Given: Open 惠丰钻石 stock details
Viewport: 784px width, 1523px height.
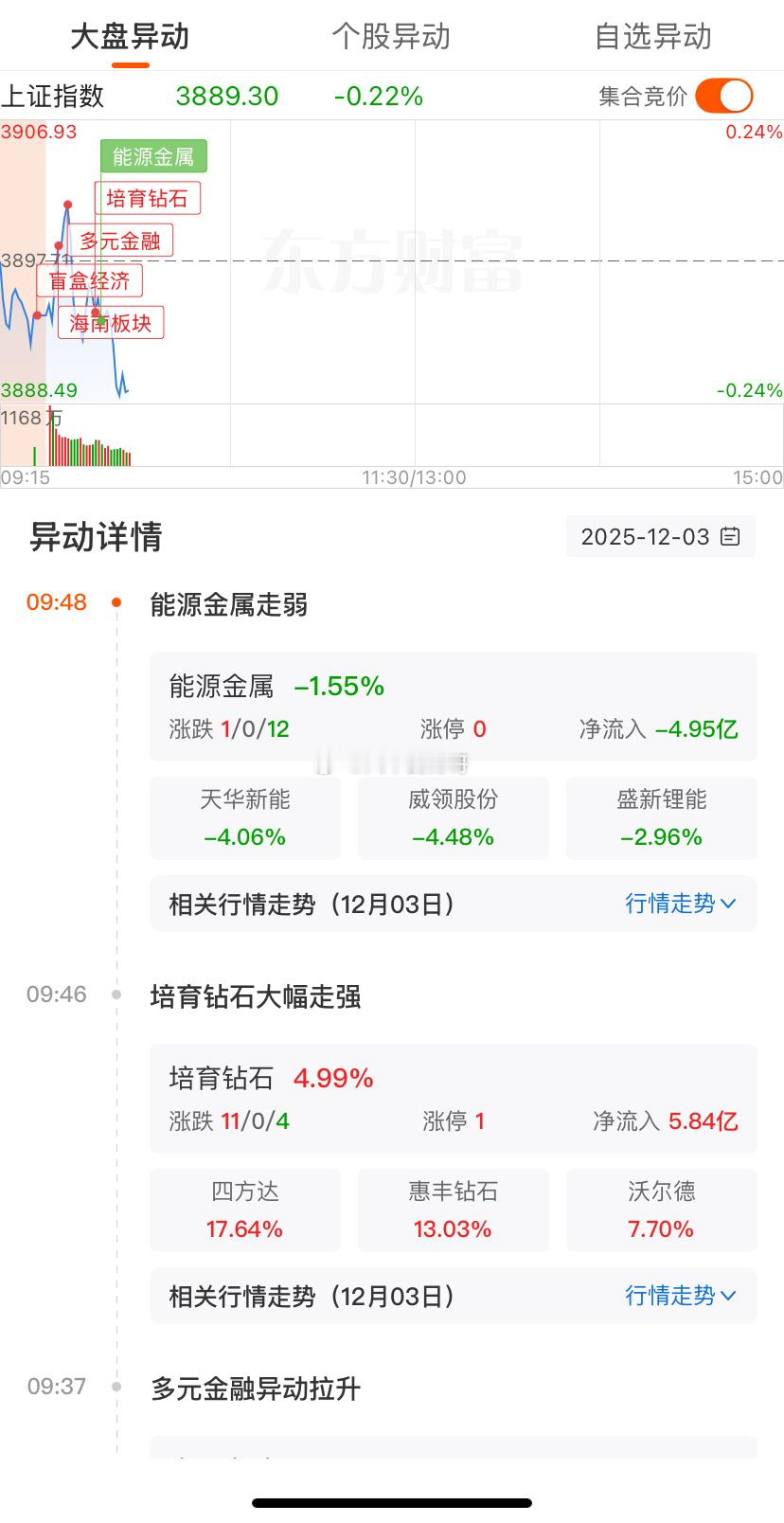Looking at the screenshot, I should (x=453, y=1209).
